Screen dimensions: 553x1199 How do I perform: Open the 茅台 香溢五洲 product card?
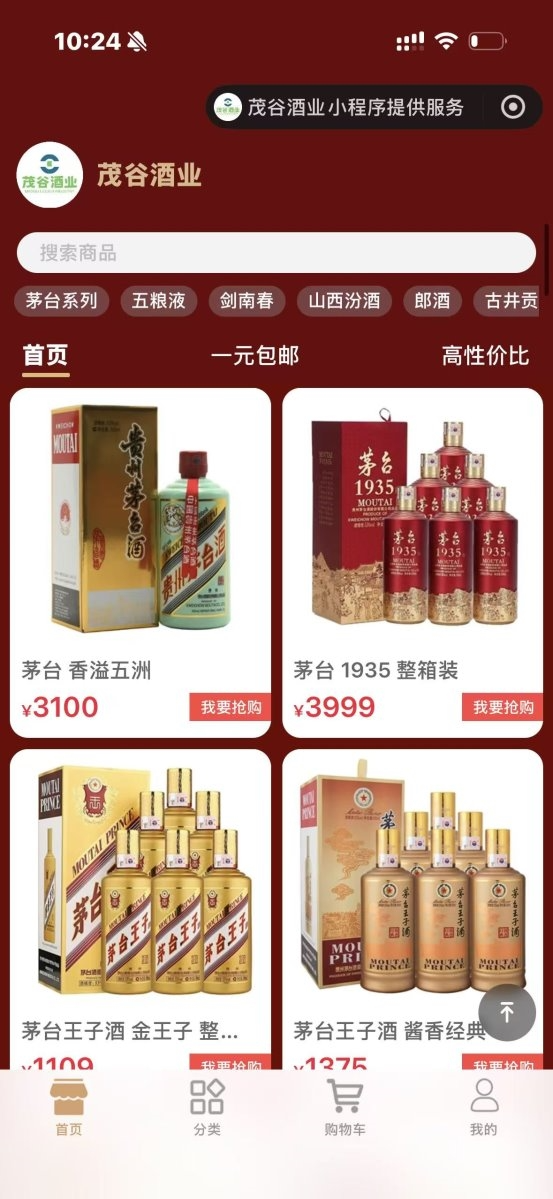(140, 563)
